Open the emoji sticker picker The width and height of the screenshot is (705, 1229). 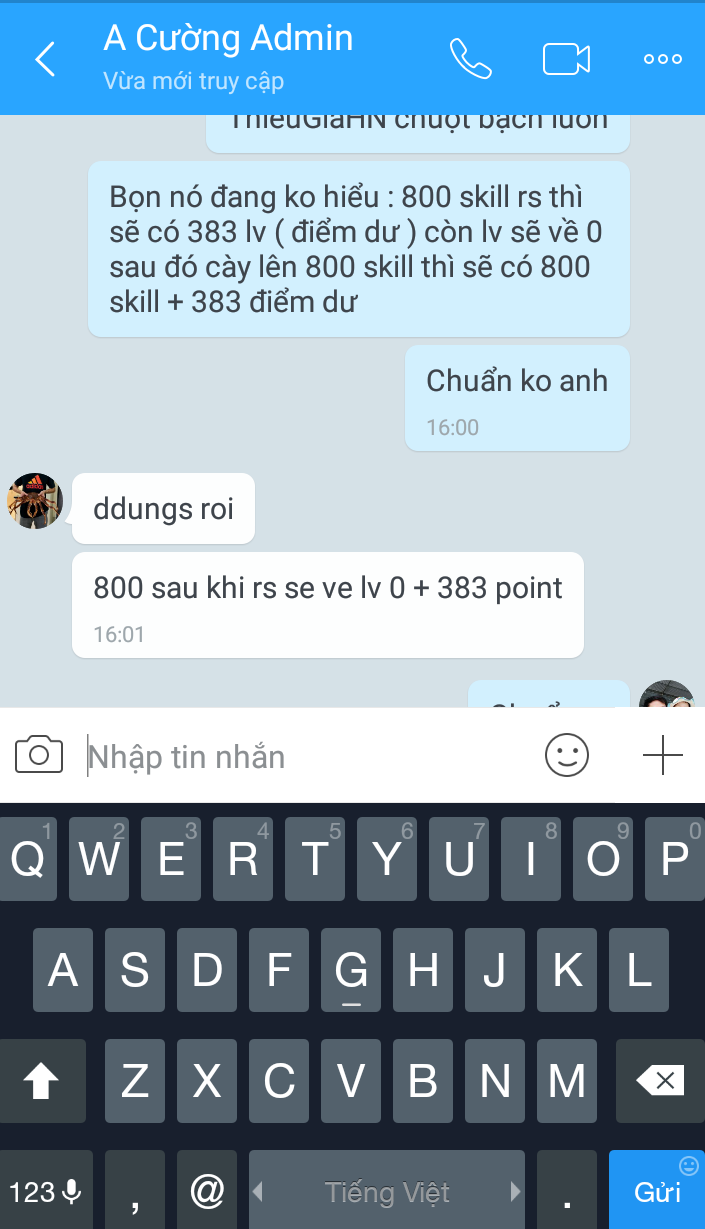tap(567, 755)
